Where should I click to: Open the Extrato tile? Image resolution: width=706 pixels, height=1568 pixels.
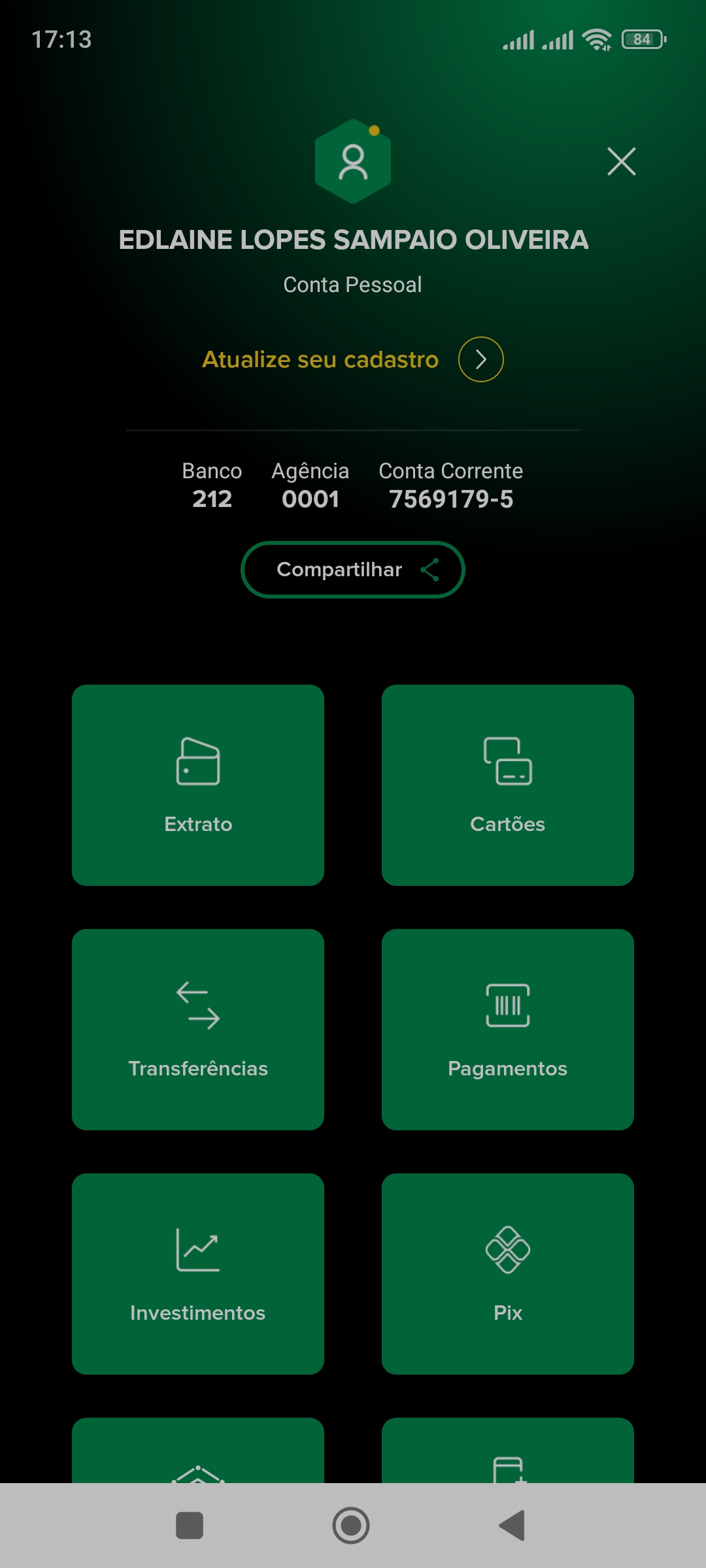(198, 785)
